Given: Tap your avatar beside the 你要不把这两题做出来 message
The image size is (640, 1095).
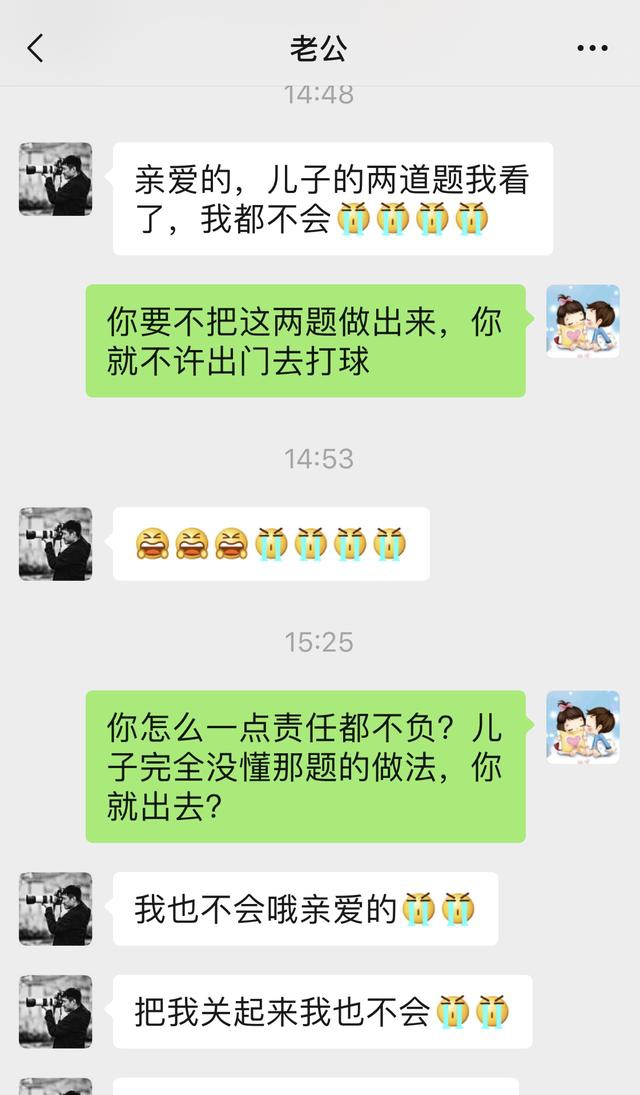Looking at the screenshot, I should point(583,321).
